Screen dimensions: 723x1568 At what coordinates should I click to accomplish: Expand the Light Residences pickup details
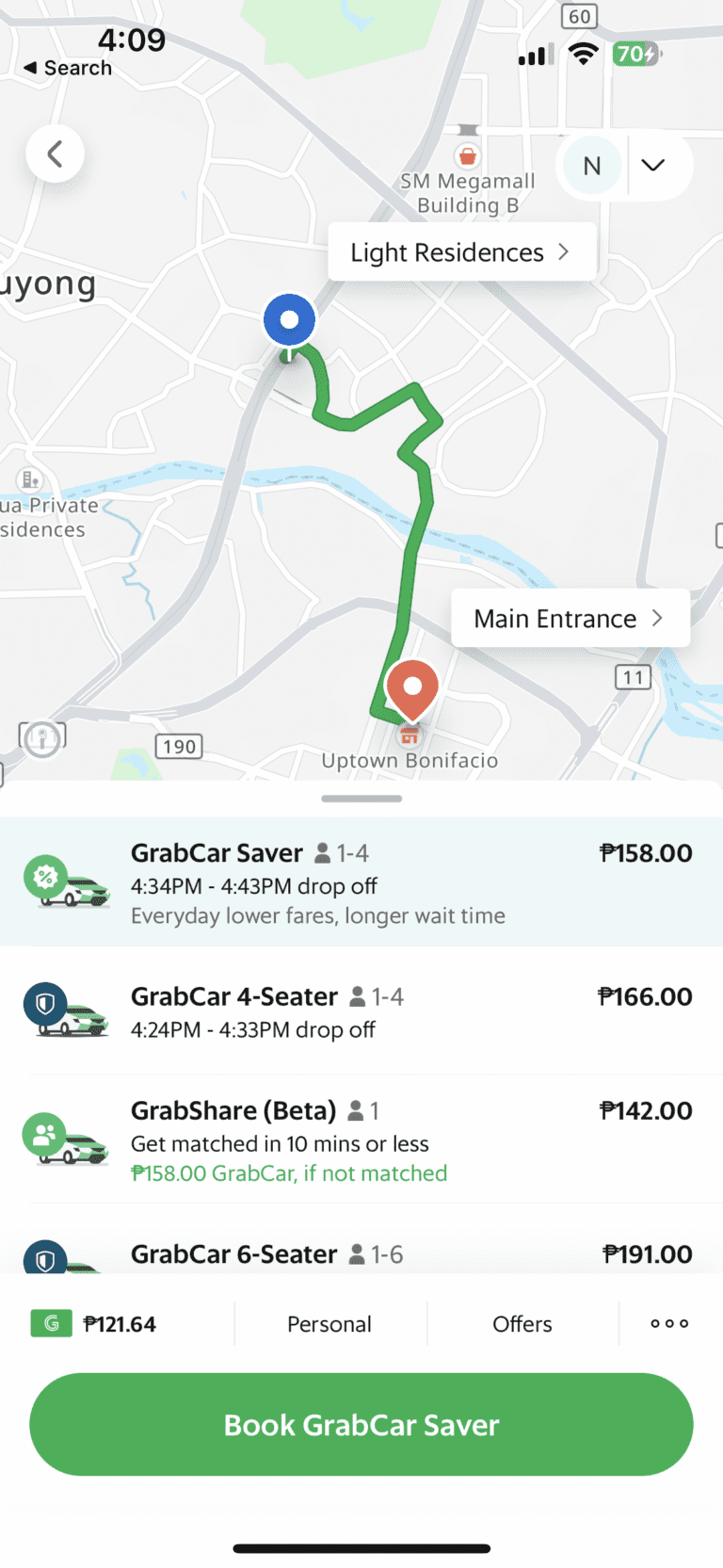point(461,251)
